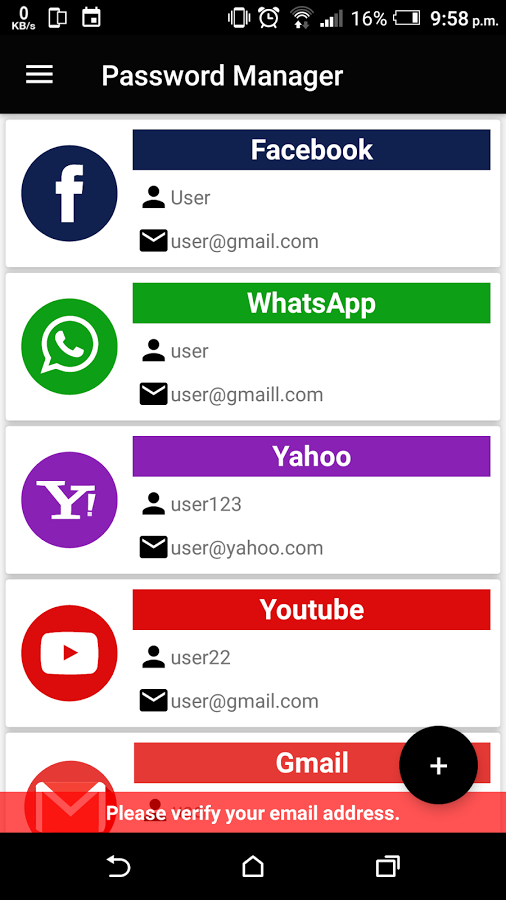Open the Yahoo password entry
The height and width of the screenshot is (900, 506).
pyautogui.click(x=253, y=500)
